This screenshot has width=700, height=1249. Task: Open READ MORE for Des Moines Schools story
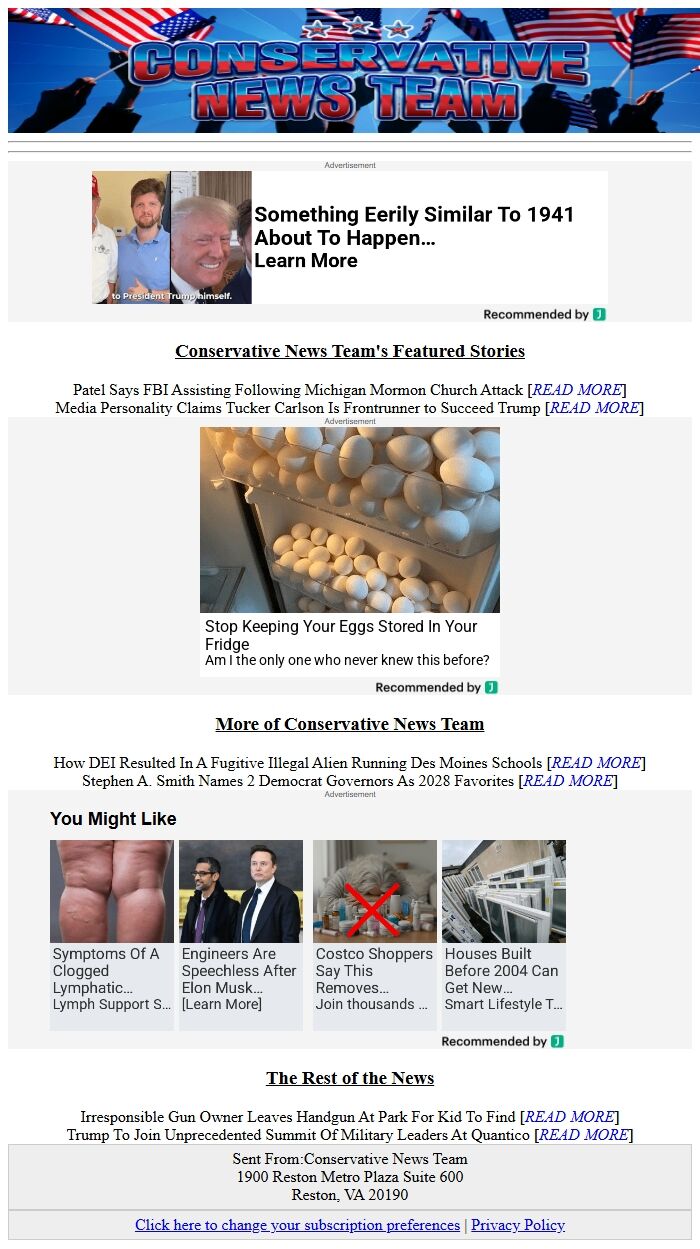(596, 763)
